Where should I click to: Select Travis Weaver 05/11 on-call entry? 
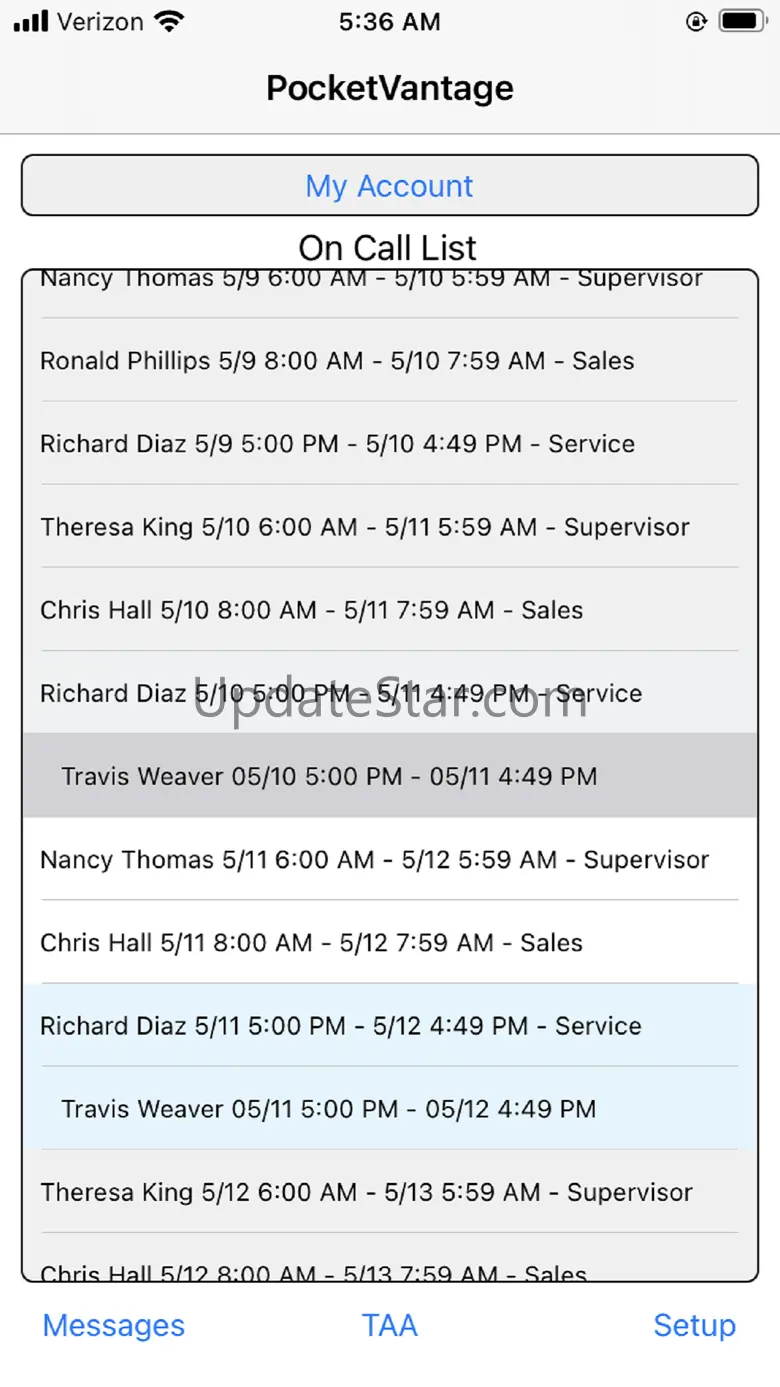click(x=328, y=1109)
